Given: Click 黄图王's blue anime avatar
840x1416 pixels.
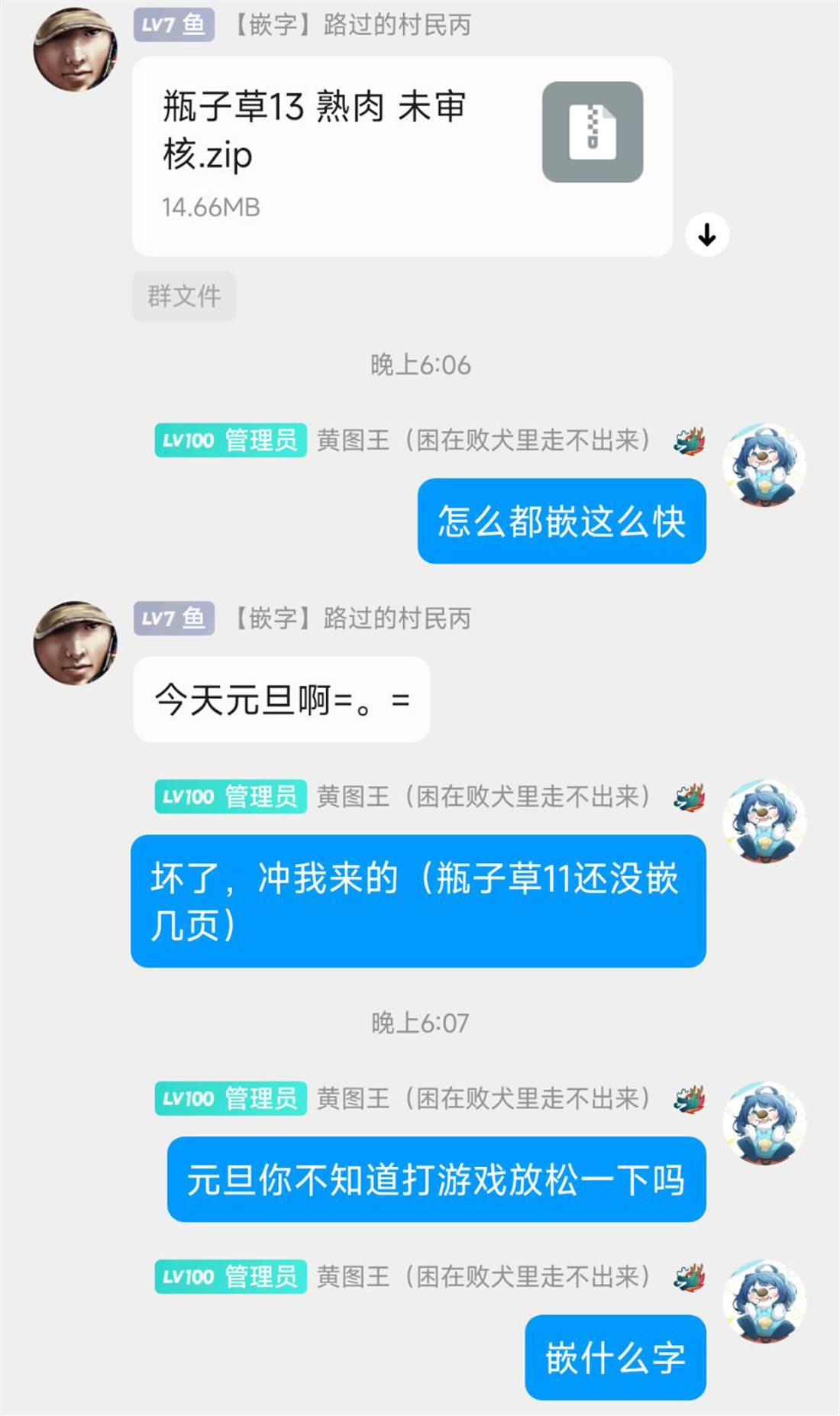Looking at the screenshot, I should 765,466.
